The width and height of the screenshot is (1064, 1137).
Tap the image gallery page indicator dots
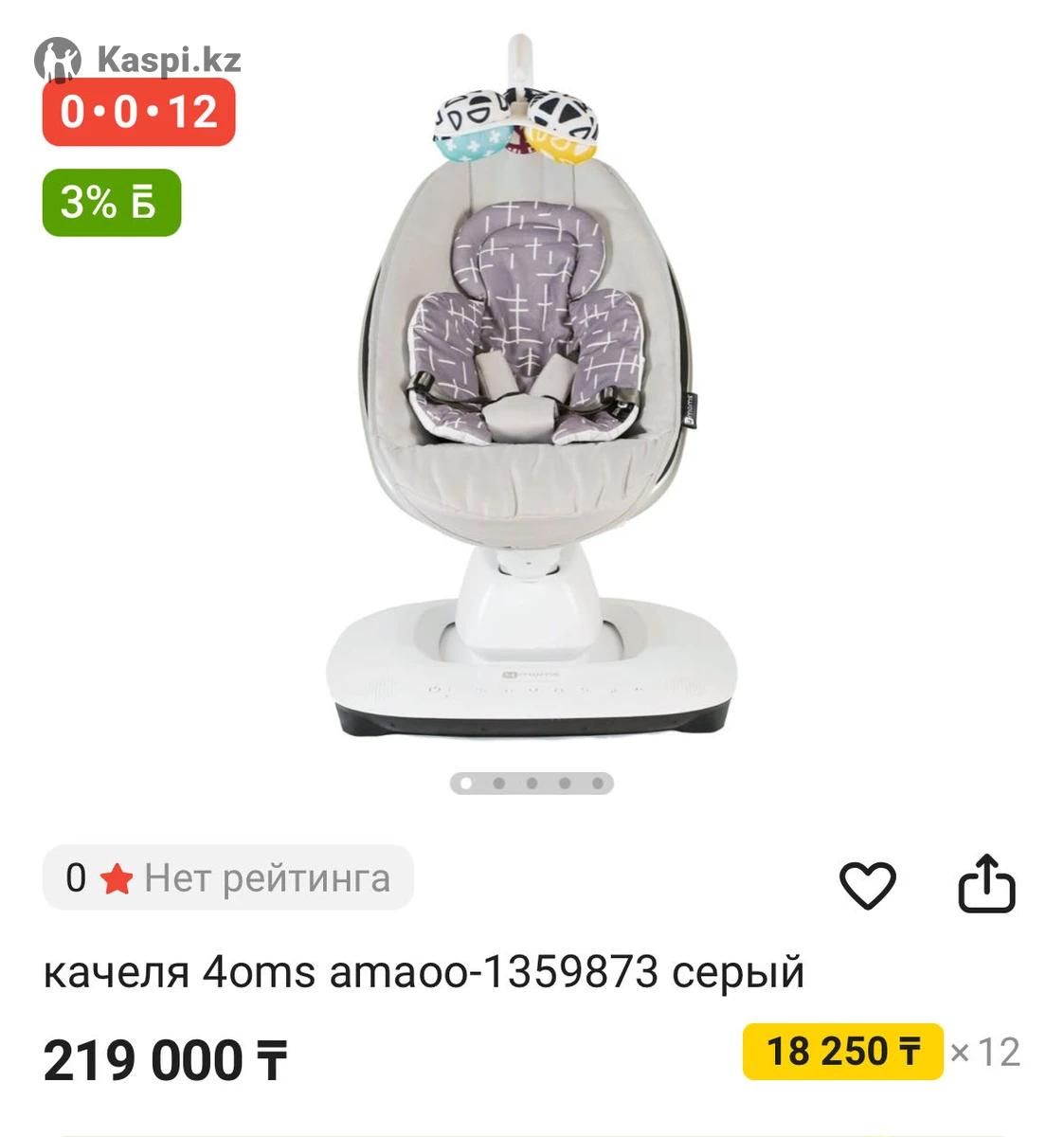531,784
